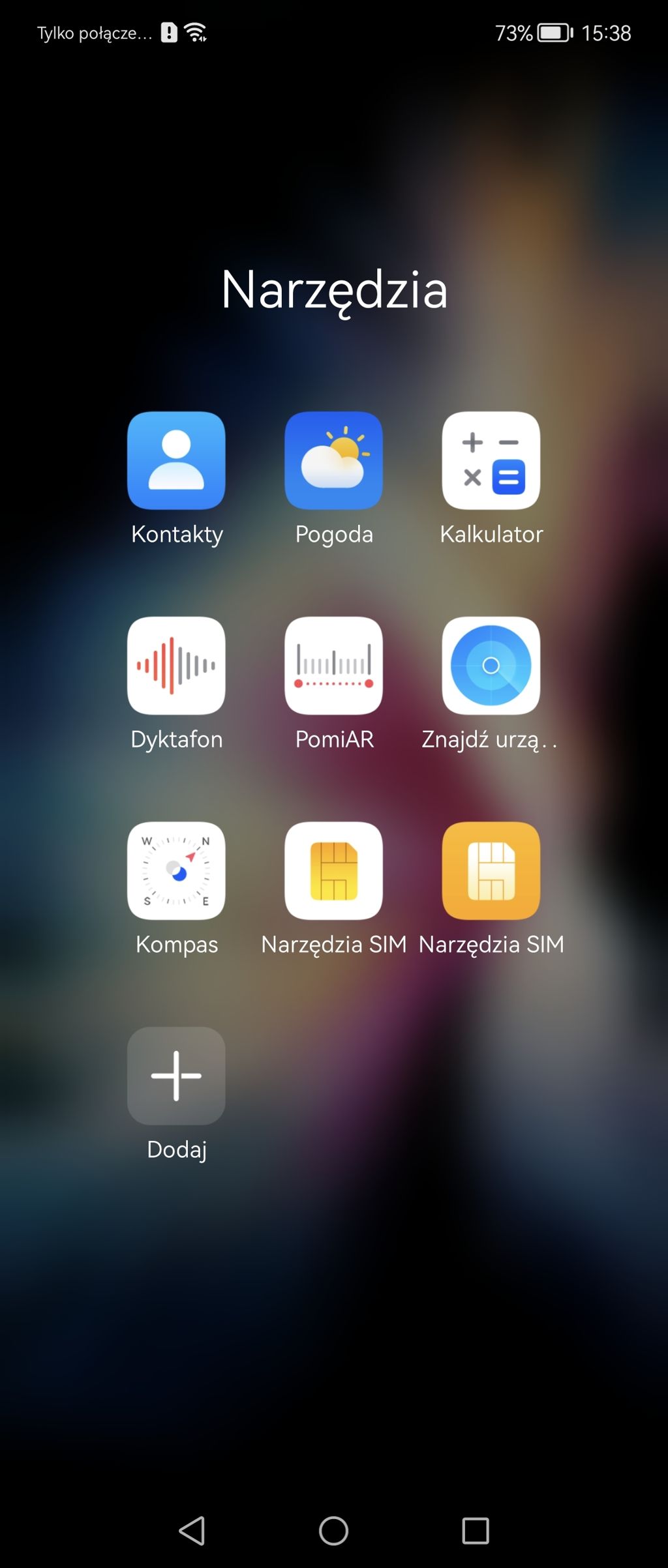Start the Dyktafon voice recorder

point(176,666)
